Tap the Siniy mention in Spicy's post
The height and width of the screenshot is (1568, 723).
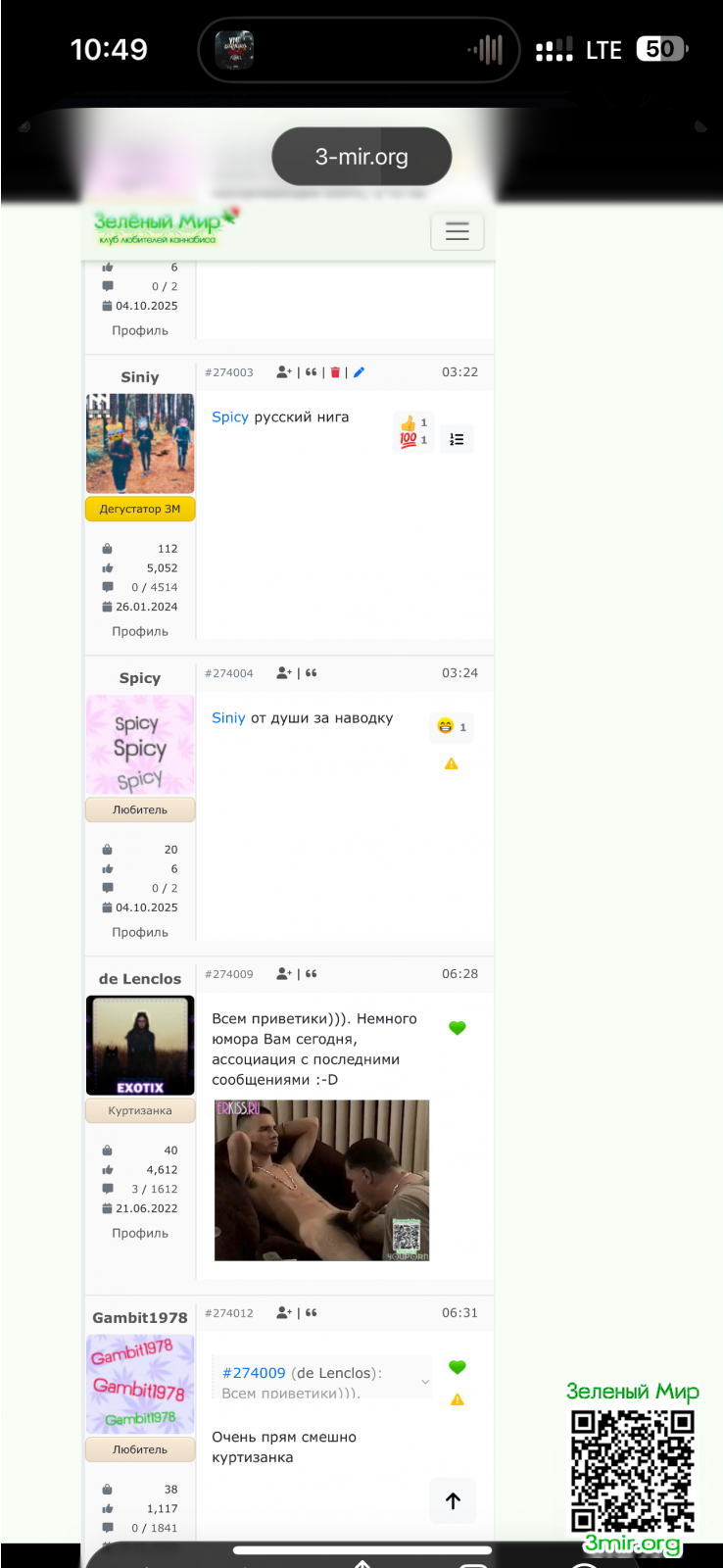[228, 717]
